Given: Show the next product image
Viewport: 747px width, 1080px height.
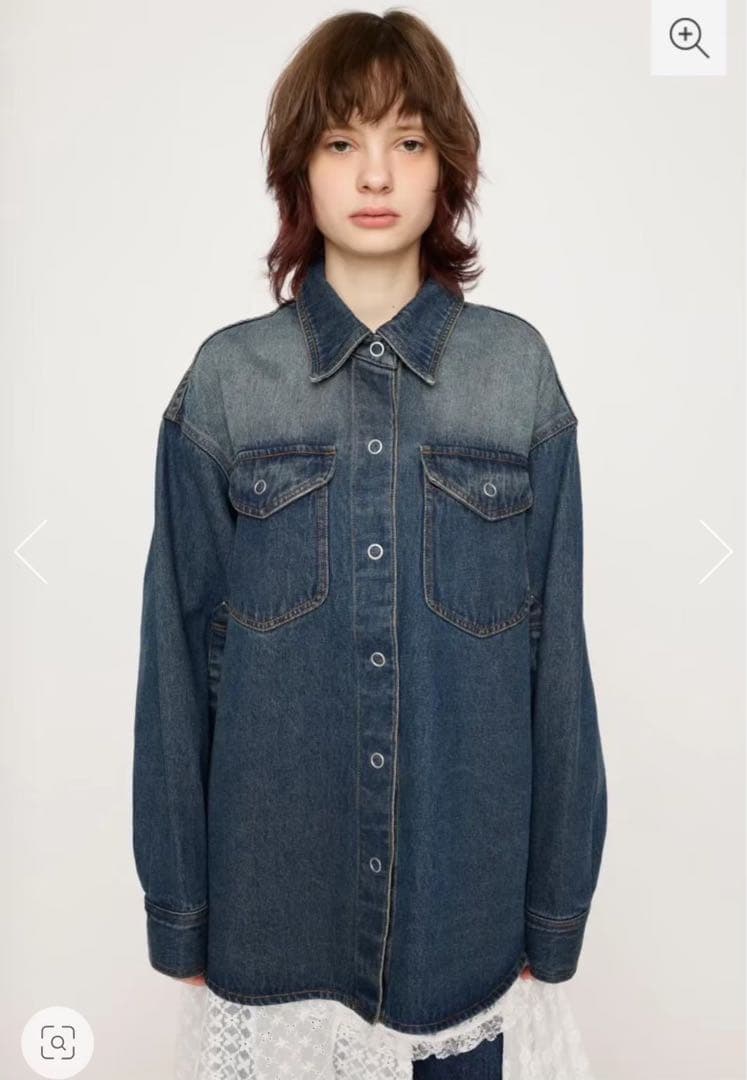Looking at the screenshot, I should (x=715, y=552).
